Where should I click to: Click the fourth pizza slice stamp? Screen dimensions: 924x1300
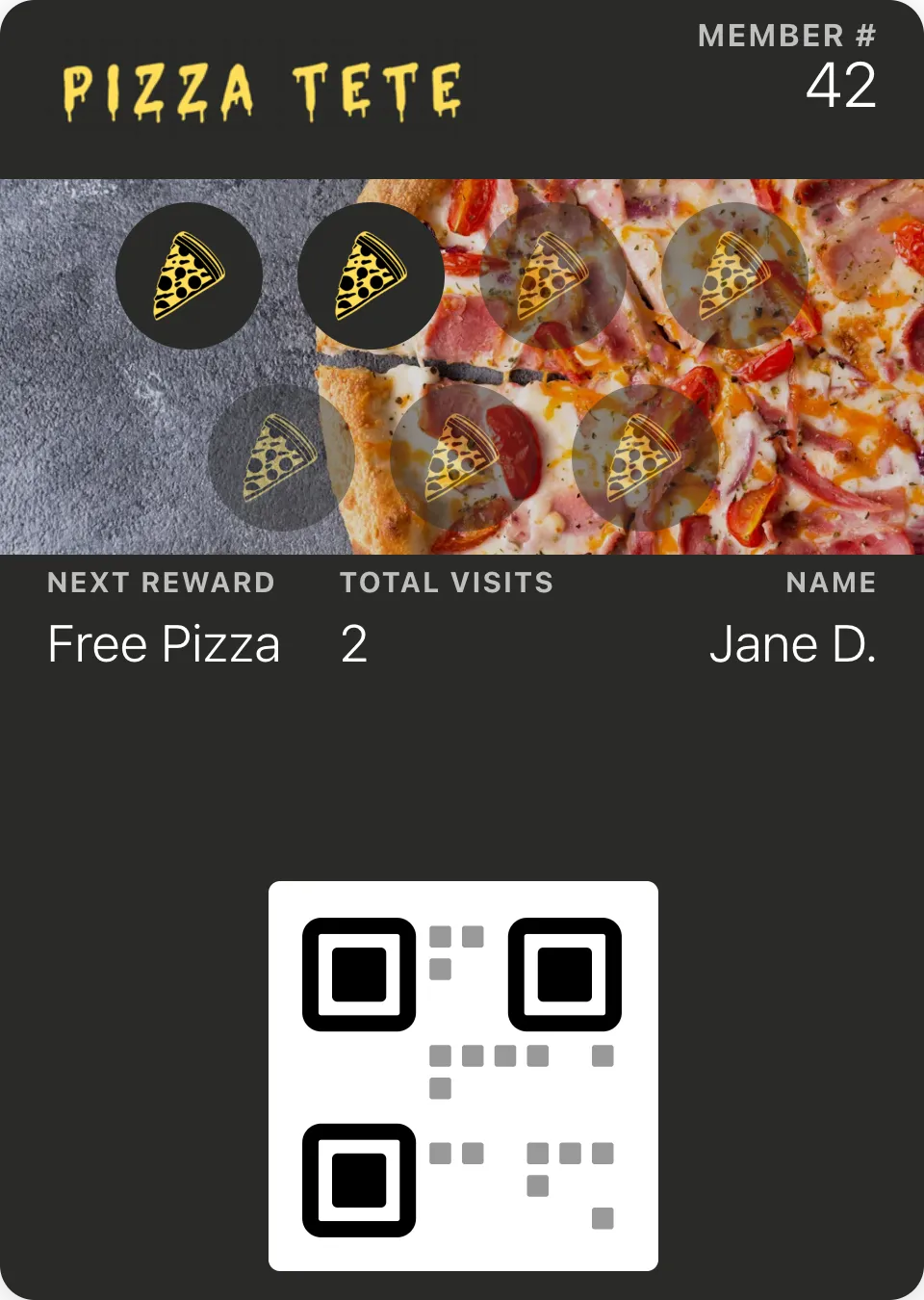point(735,275)
